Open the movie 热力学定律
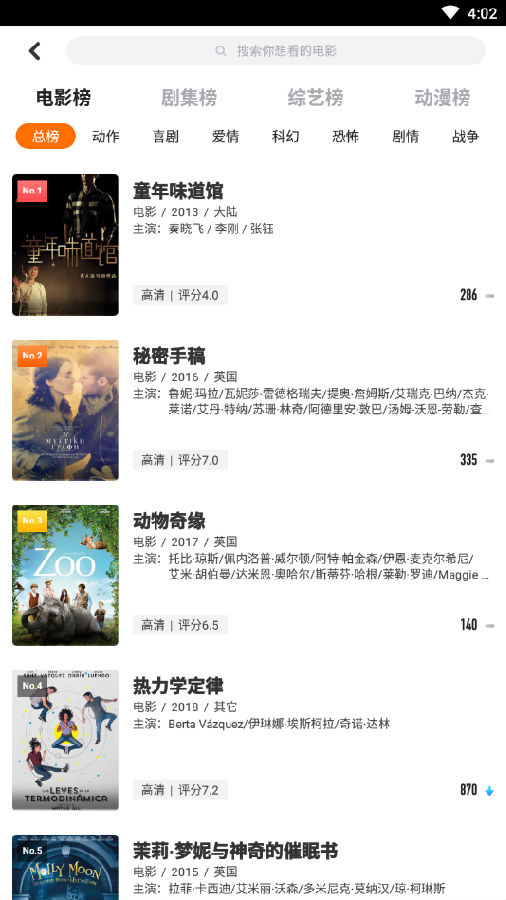This screenshot has height=900, width=506. pos(253,740)
